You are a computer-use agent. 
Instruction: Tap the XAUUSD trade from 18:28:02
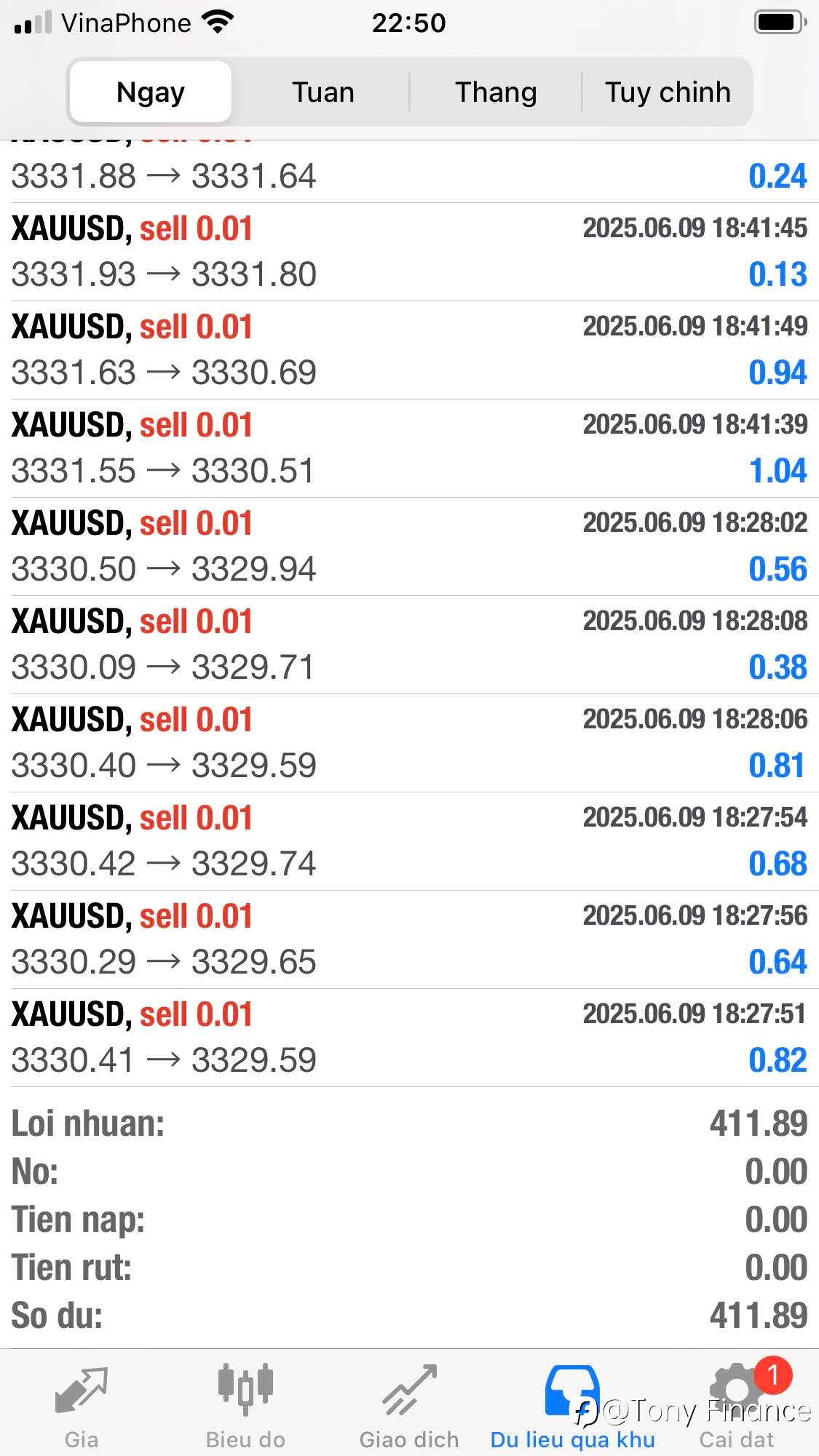[x=409, y=546]
